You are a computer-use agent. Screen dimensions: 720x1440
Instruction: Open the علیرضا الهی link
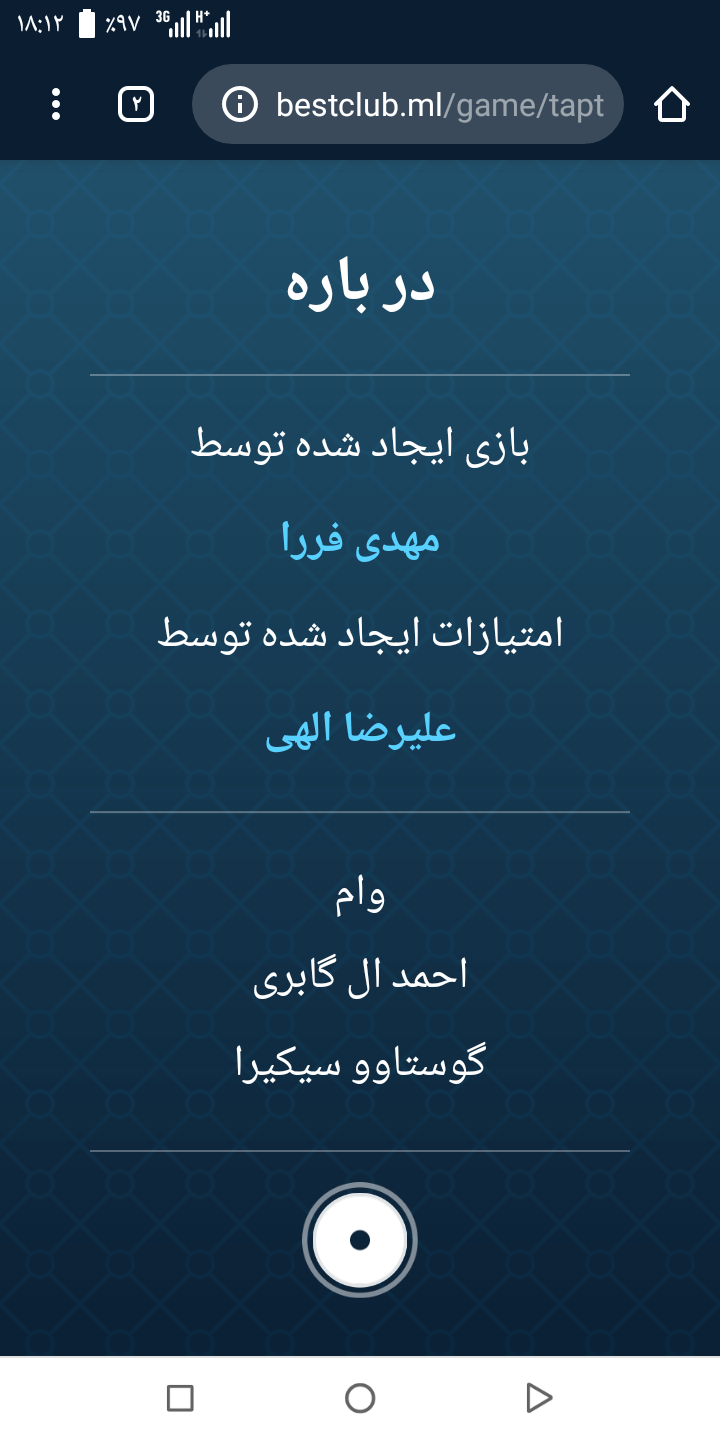click(x=360, y=730)
